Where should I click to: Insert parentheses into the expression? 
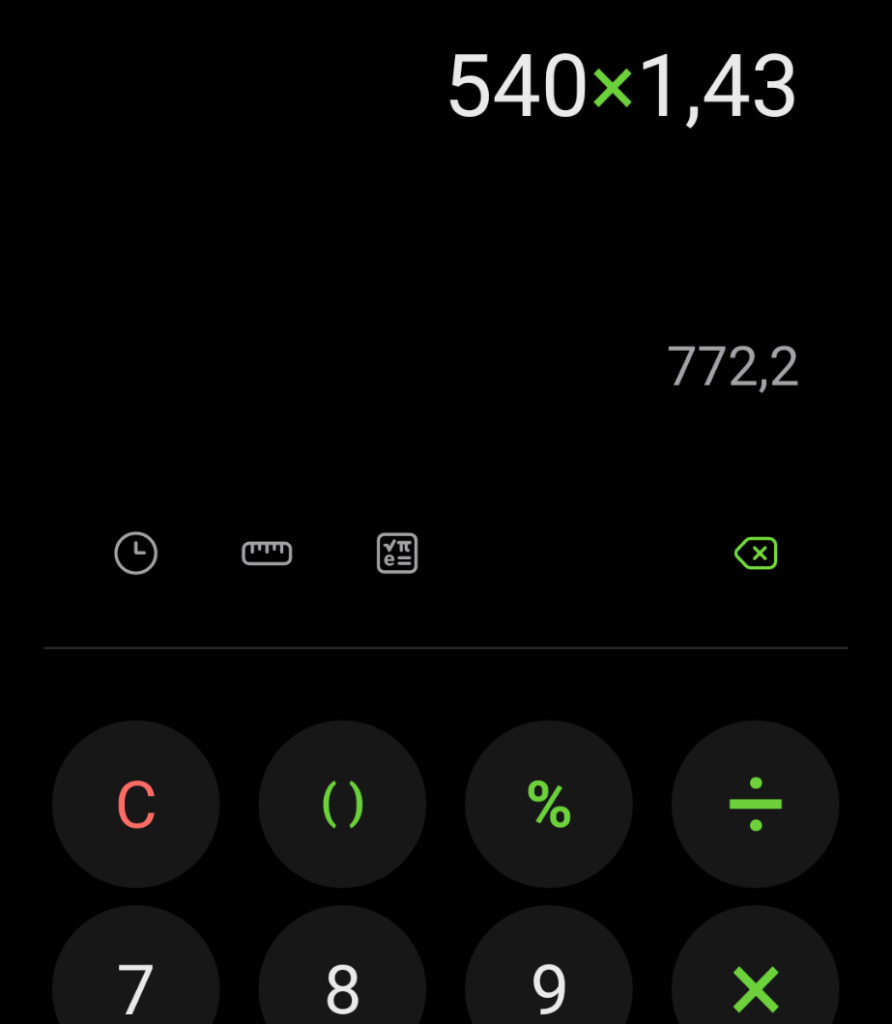[x=342, y=804]
